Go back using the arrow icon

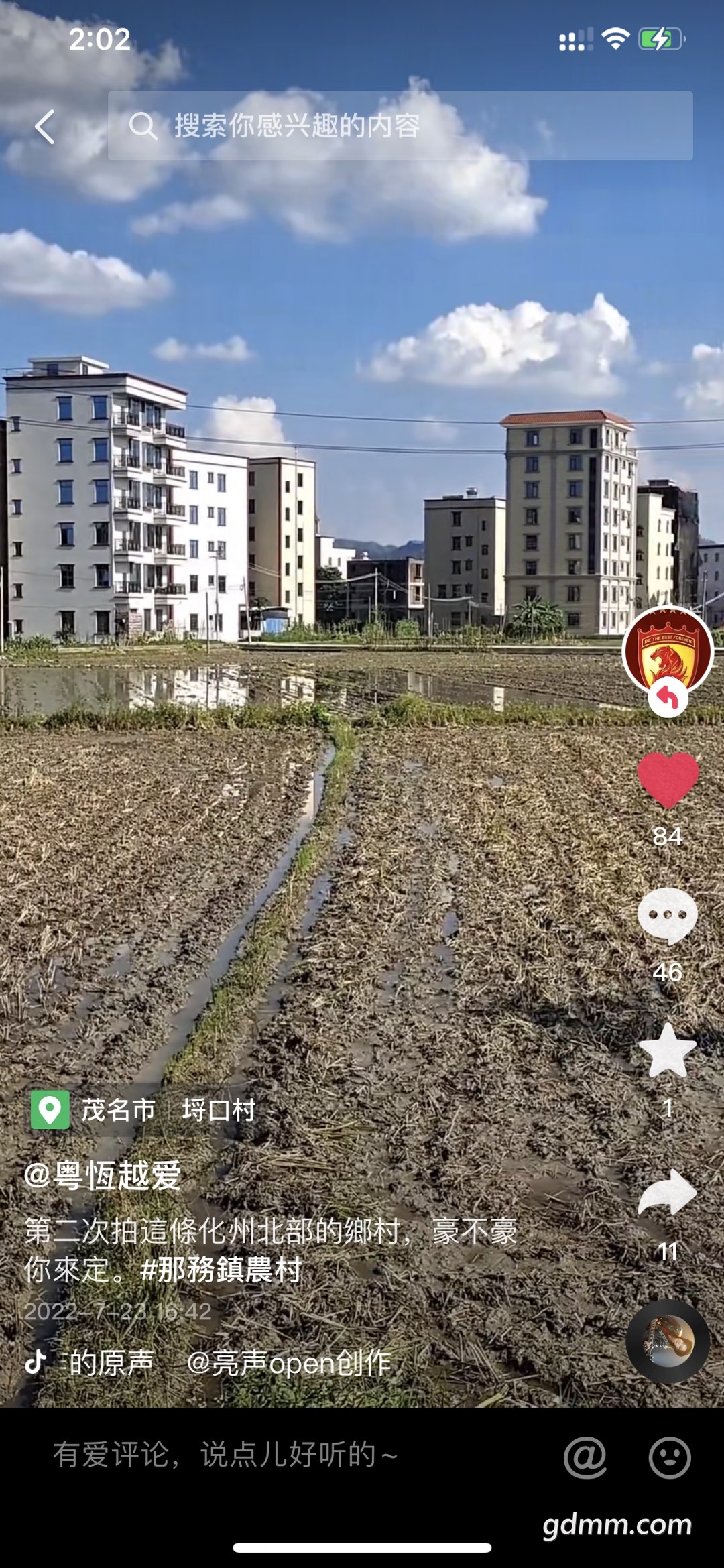pos(45,127)
